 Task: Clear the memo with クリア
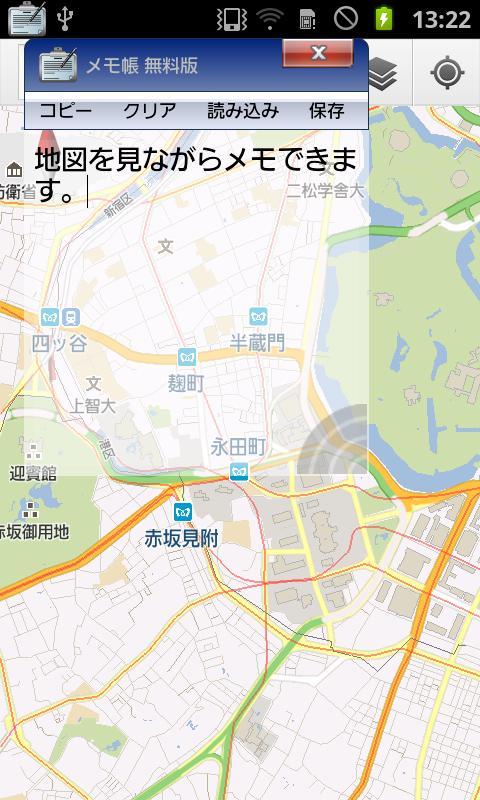click(150, 111)
